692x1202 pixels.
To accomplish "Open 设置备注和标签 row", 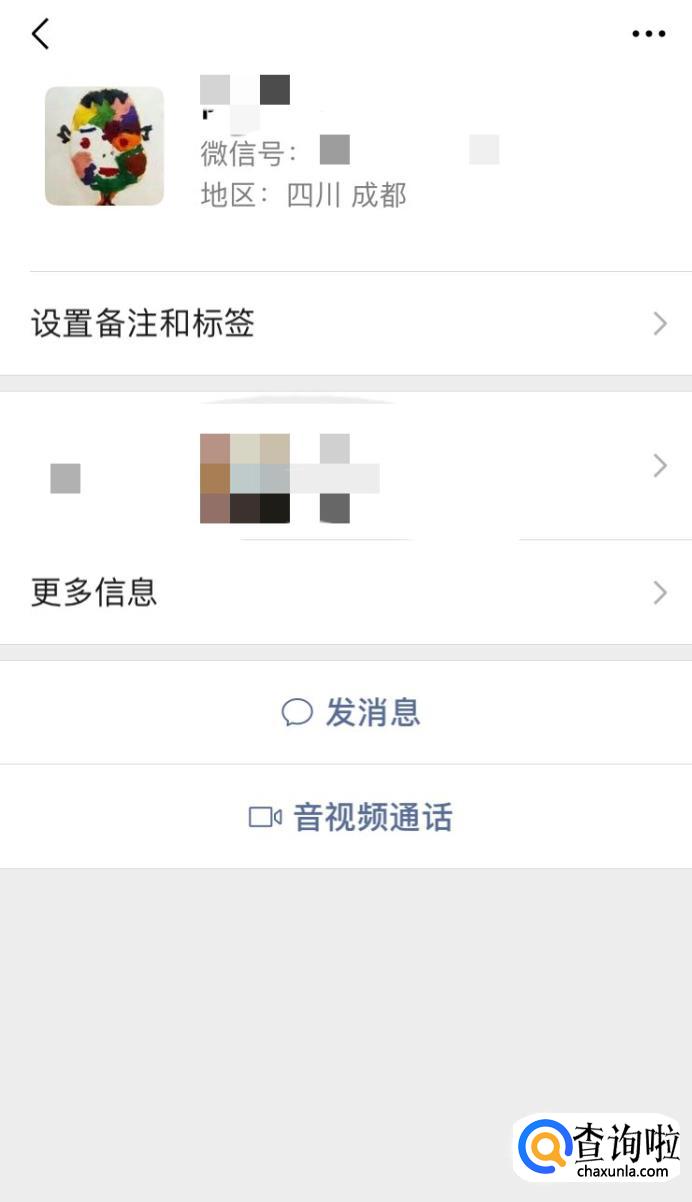I will 345,324.
